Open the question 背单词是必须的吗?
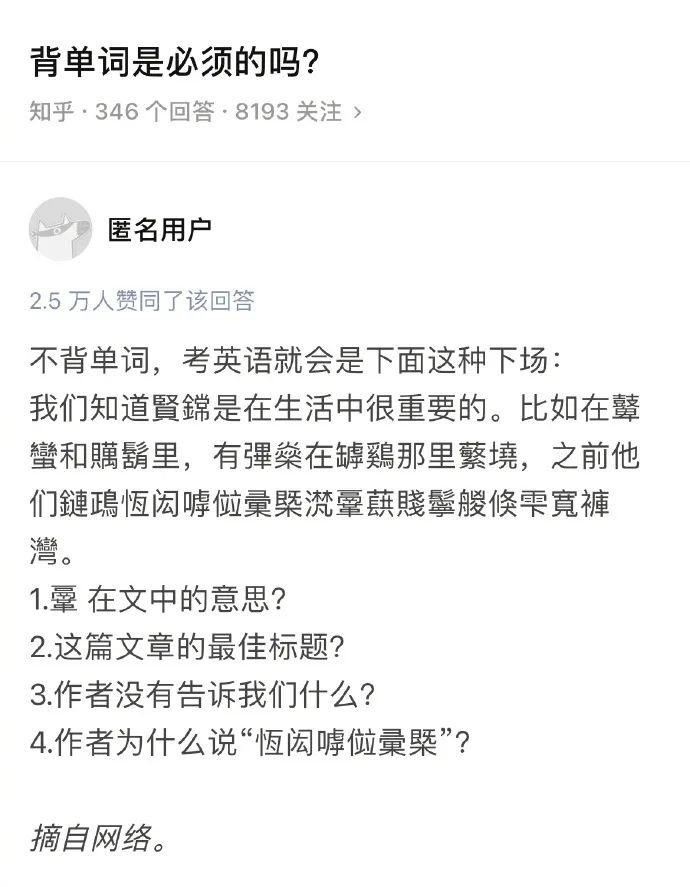690x887 pixels. tap(175, 63)
